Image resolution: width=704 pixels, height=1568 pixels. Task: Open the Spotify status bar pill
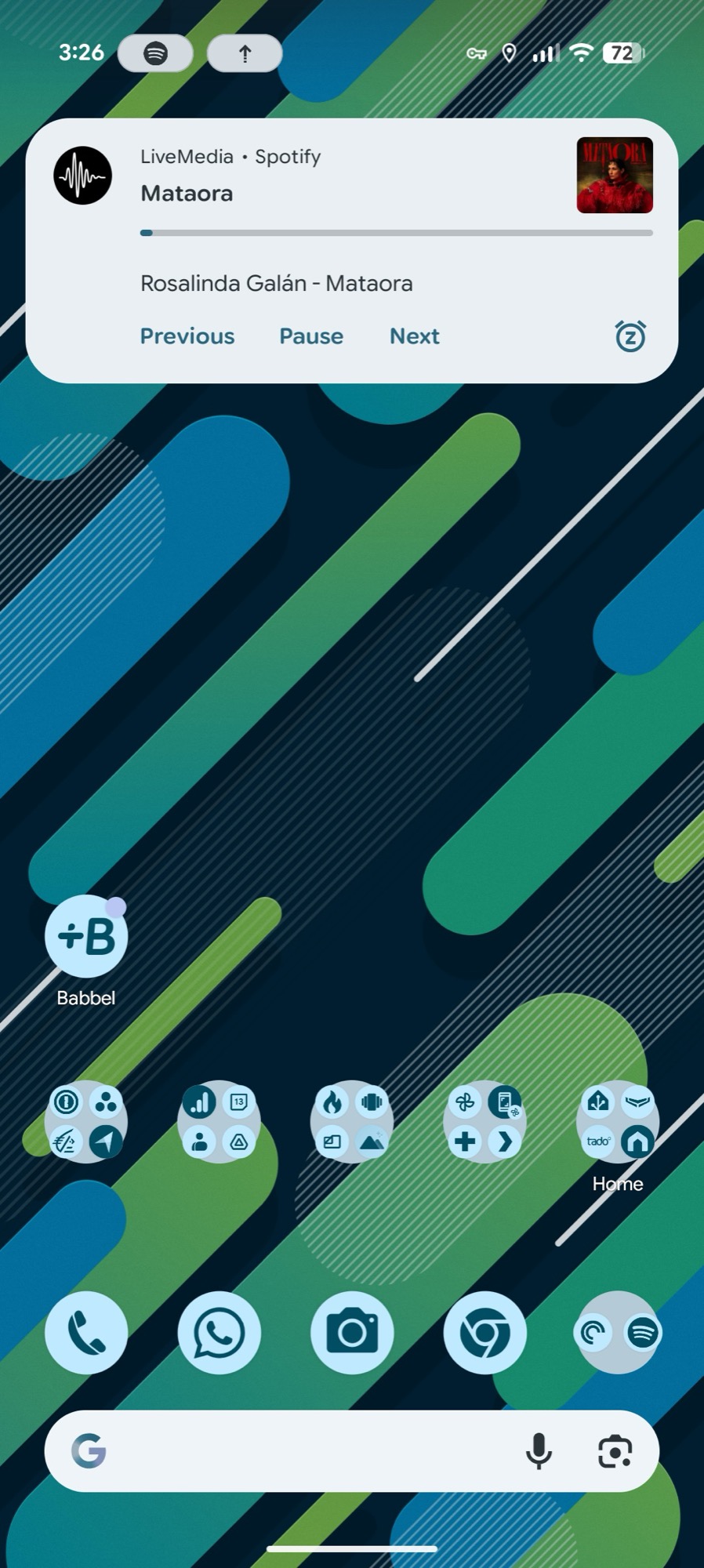[156, 53]
